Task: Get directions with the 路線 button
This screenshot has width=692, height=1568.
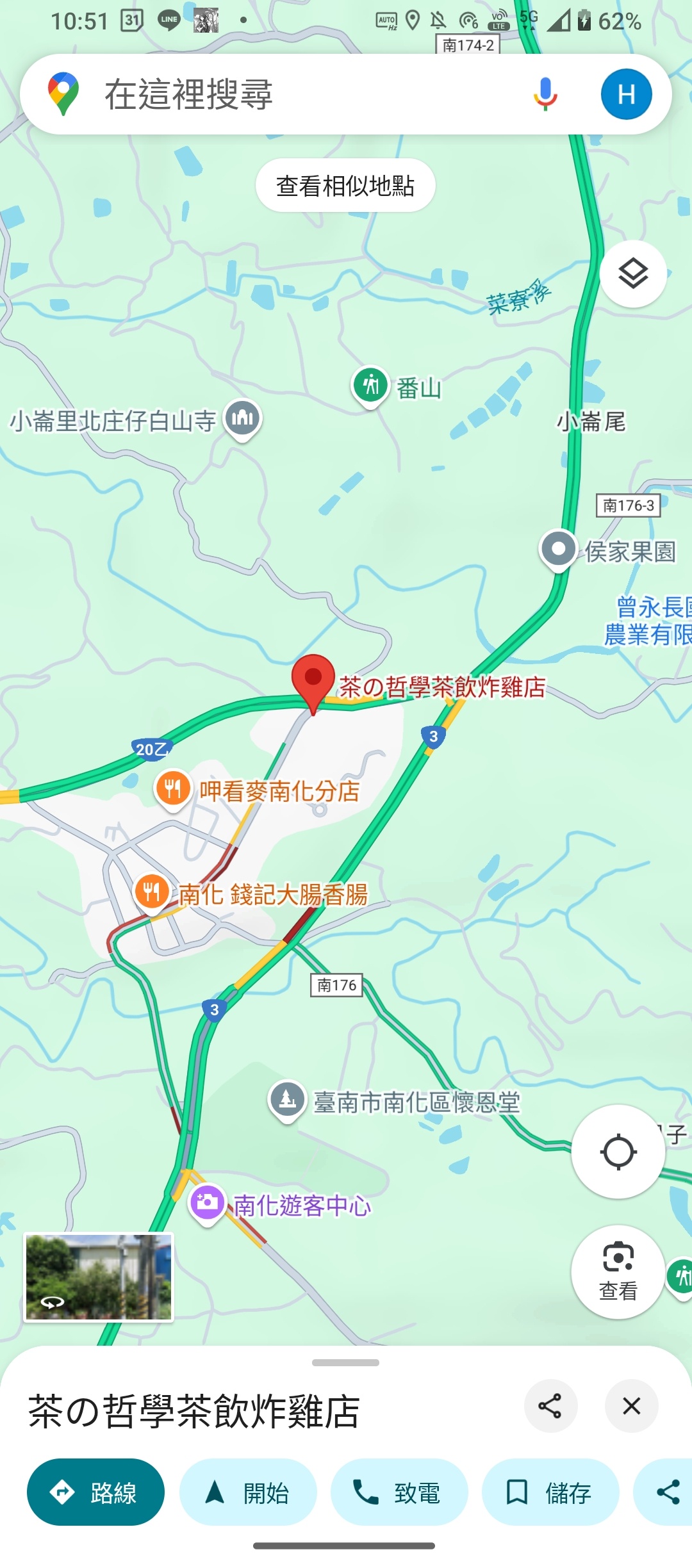Action: (x=95, y=1492)
